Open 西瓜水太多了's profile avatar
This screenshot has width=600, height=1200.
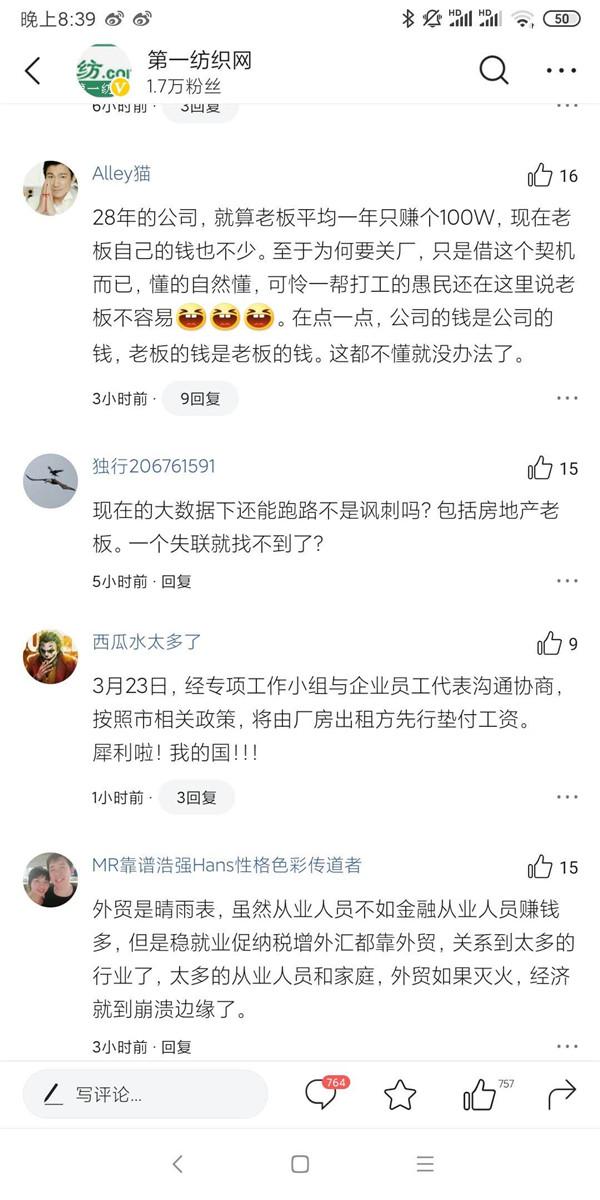(x=50, y=656)
